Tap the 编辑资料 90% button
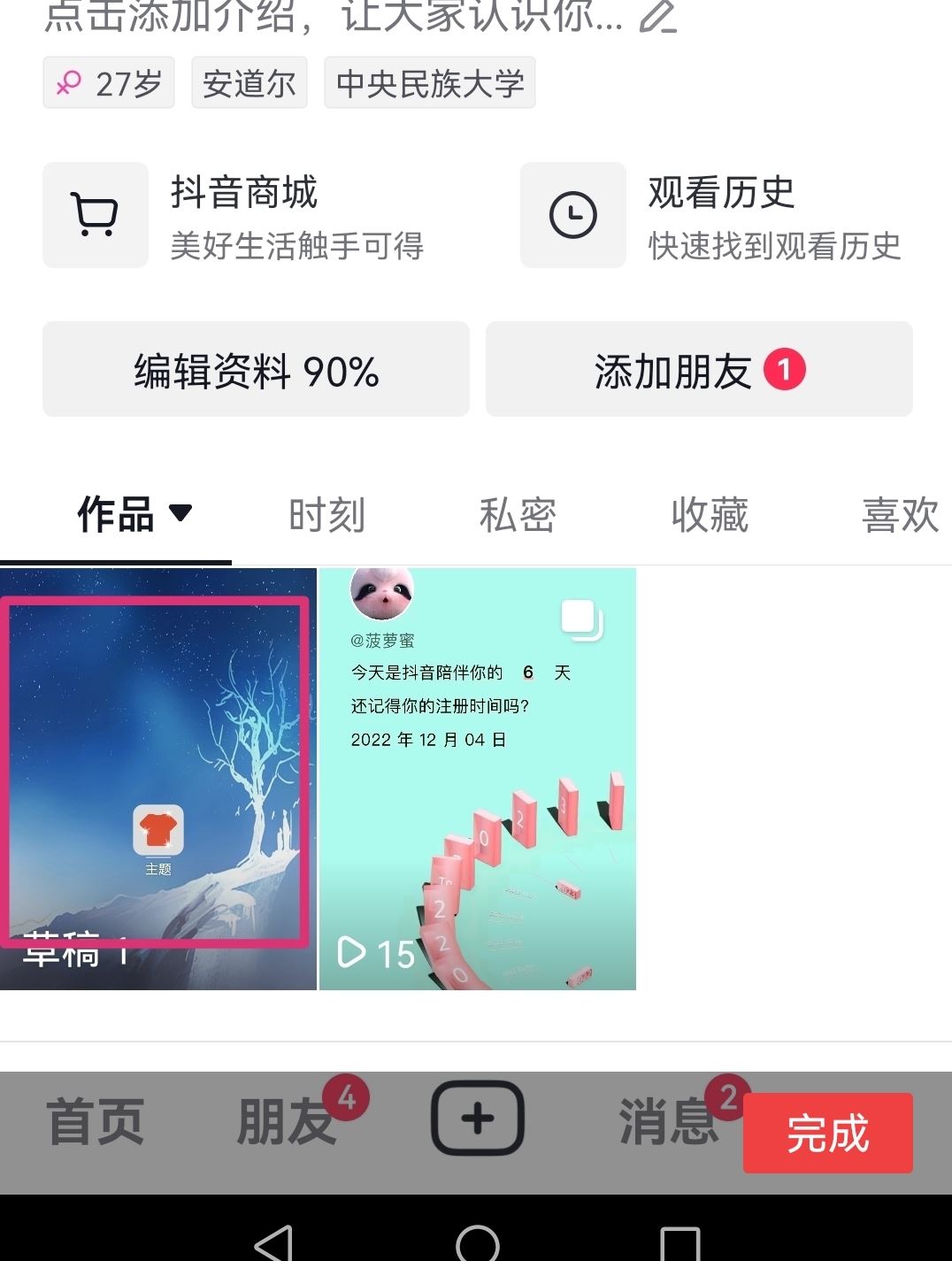The image size is (952, 1261). click(x=256, y=369)
